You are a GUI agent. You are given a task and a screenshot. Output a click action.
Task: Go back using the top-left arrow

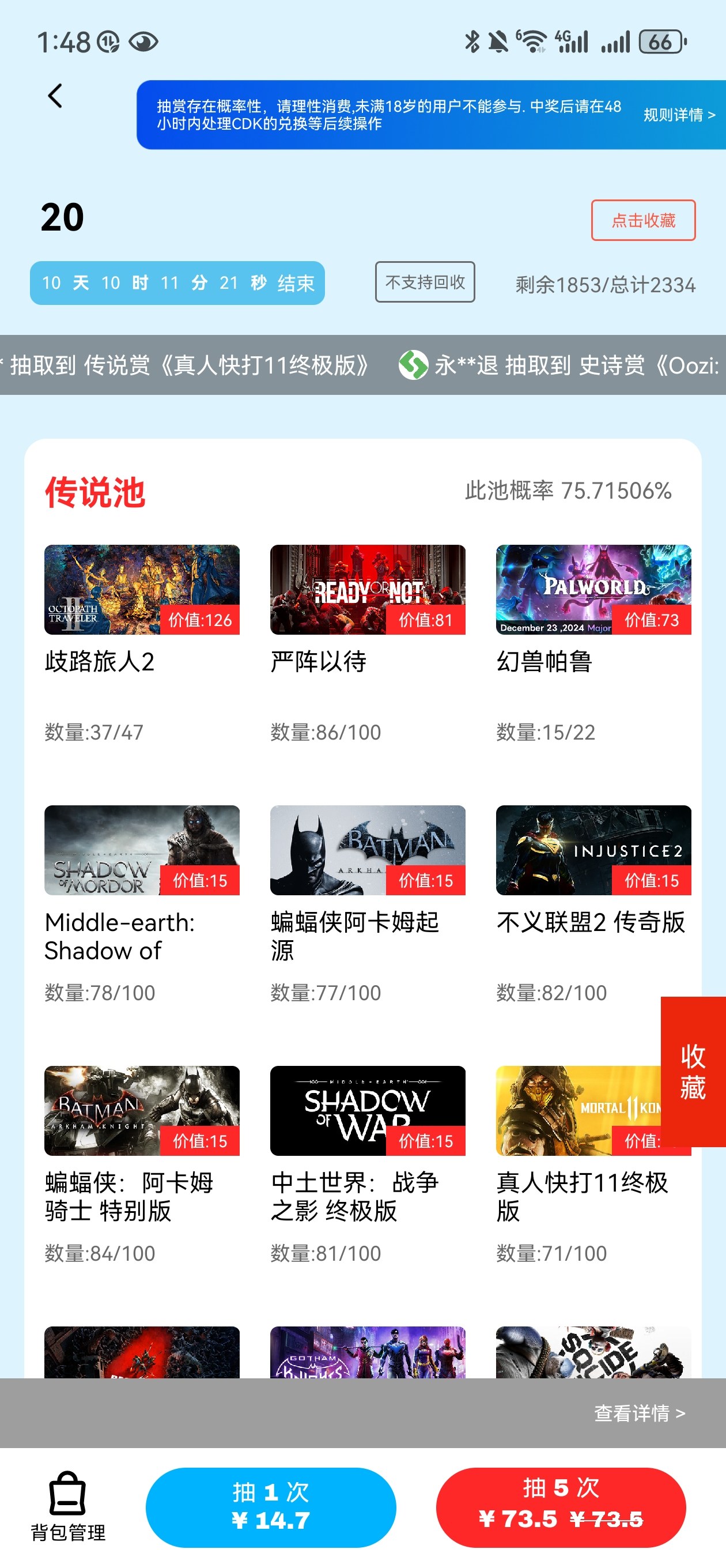coord(55,96)
